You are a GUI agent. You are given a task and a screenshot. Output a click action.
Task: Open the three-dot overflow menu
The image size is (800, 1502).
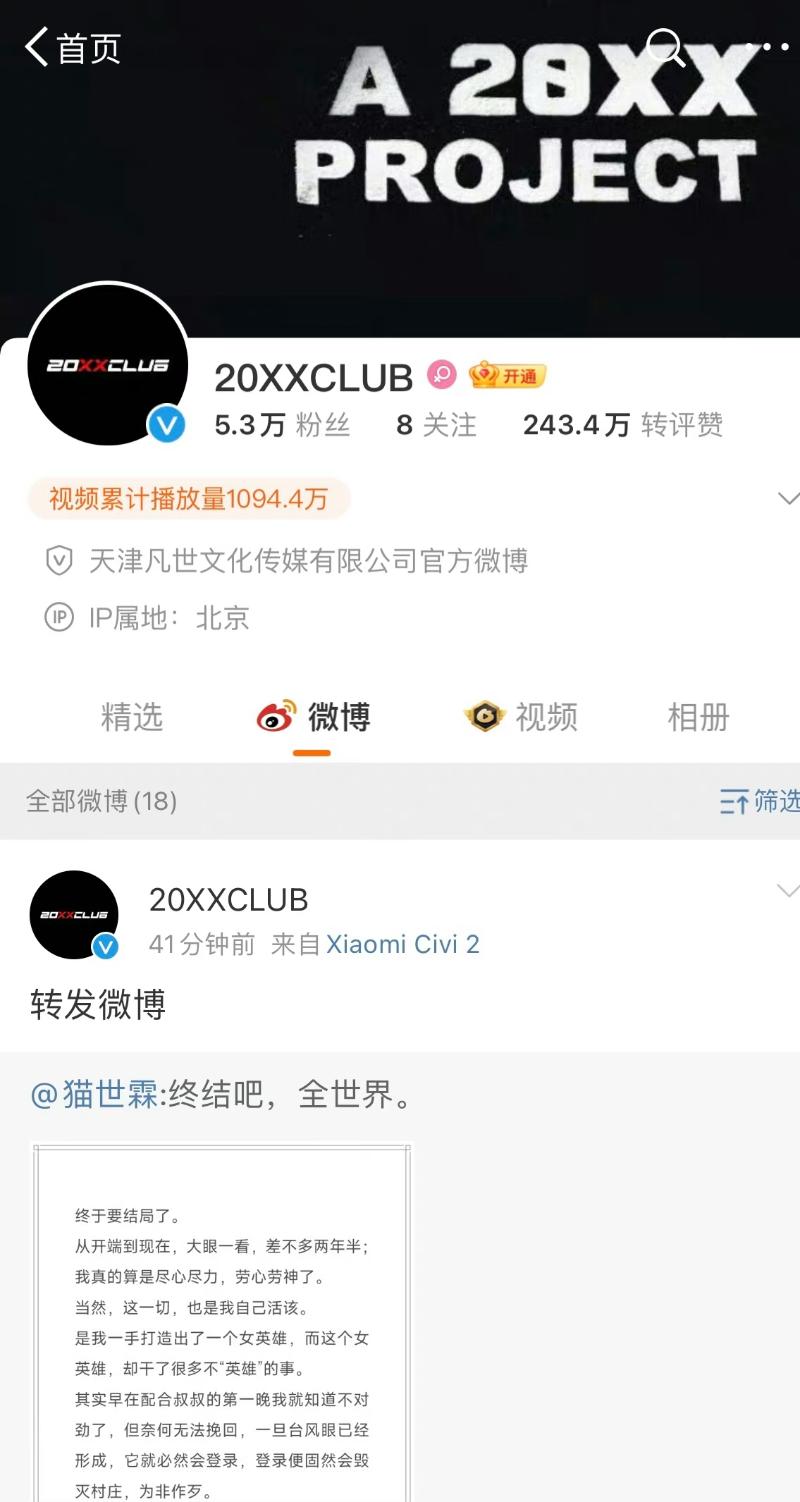tap(766, 46)
